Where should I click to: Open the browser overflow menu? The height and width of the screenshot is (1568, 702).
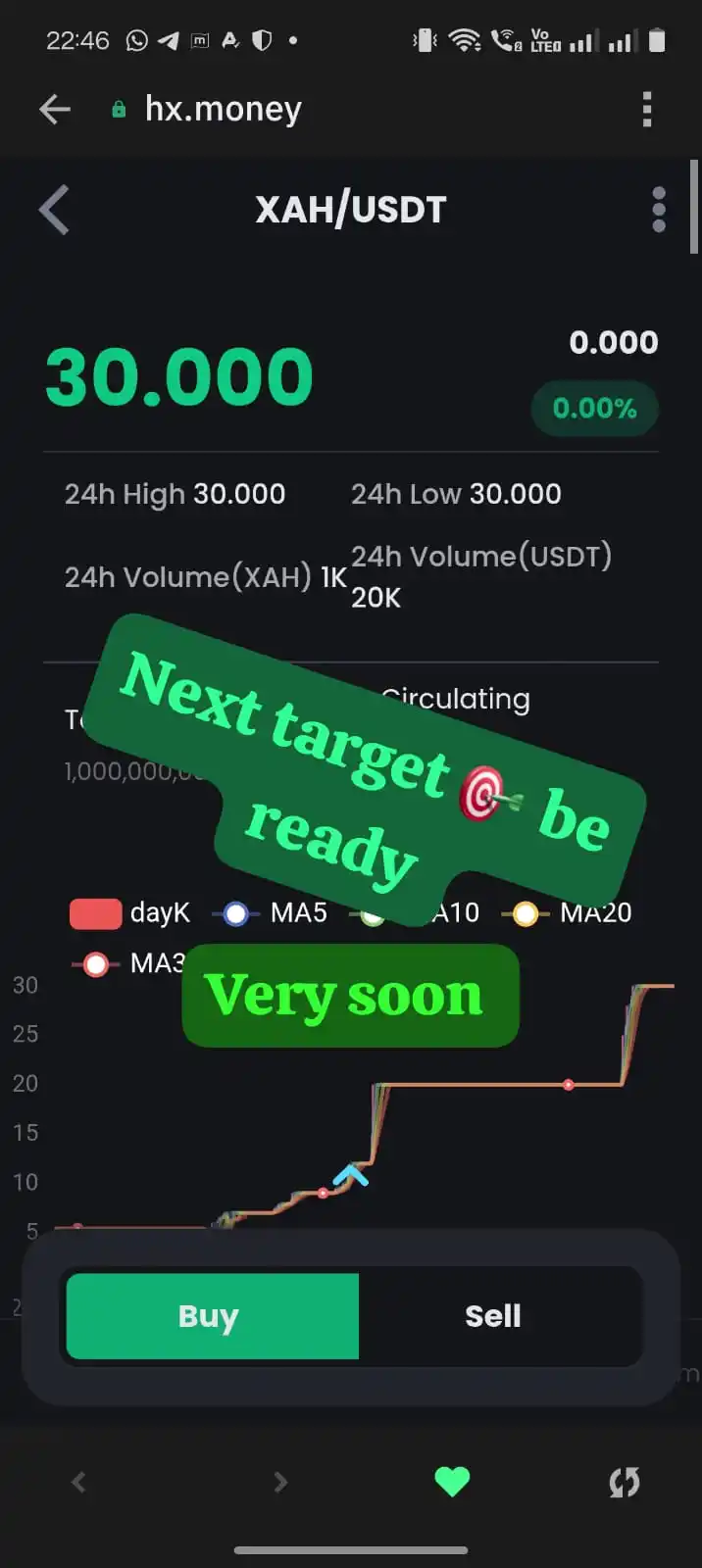coord(647,110)
